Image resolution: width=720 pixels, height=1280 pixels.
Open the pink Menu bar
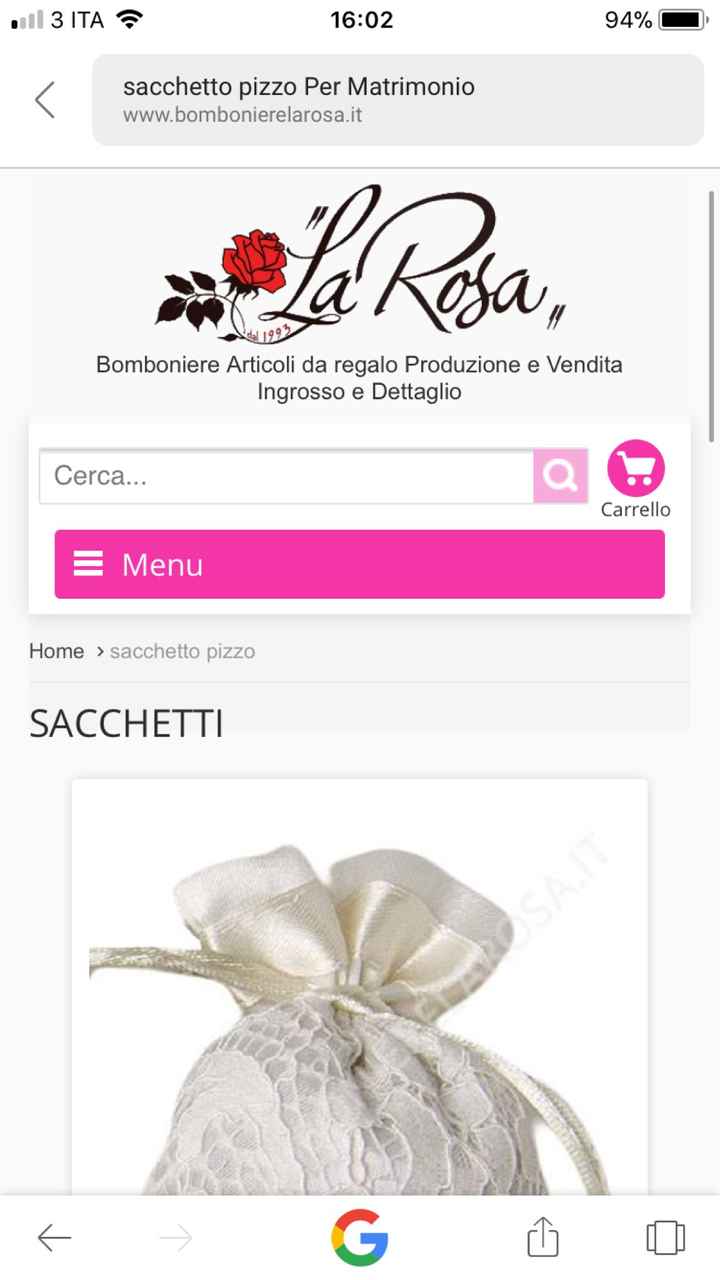[x=360, y=564]
